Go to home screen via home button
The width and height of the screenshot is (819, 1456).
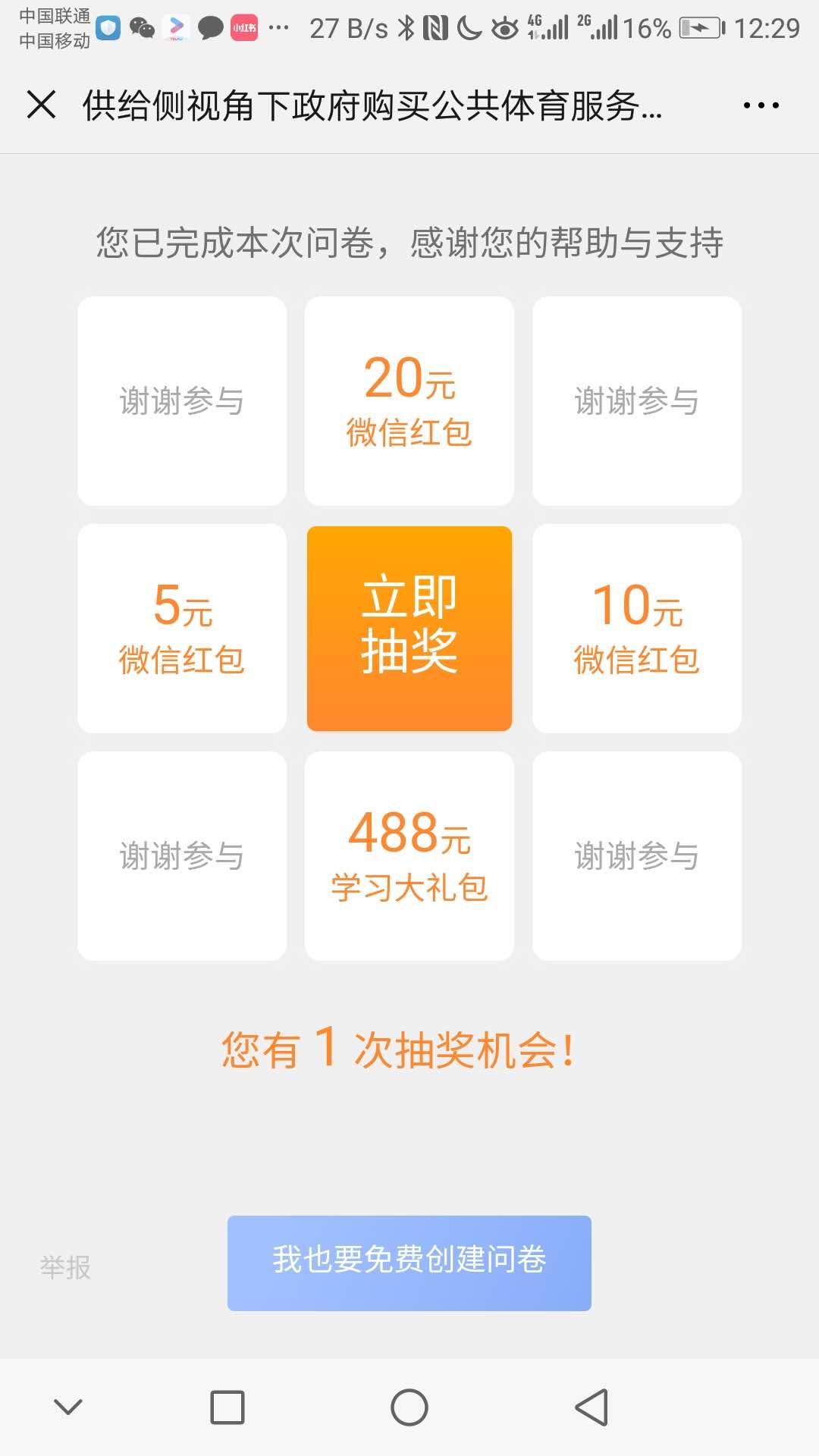409,1407
